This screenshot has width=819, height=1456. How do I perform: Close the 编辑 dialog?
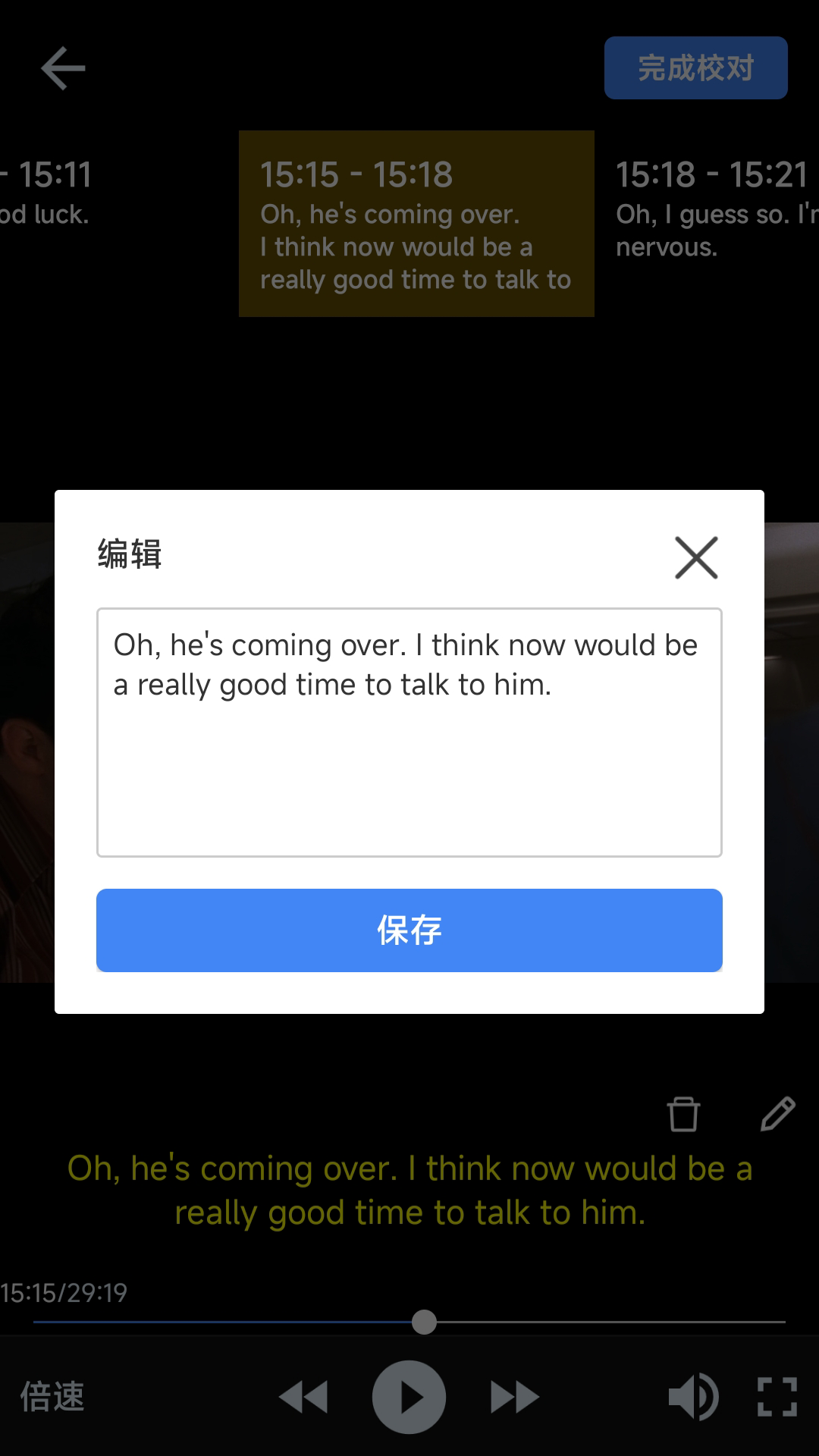click(x=696, y=557)
